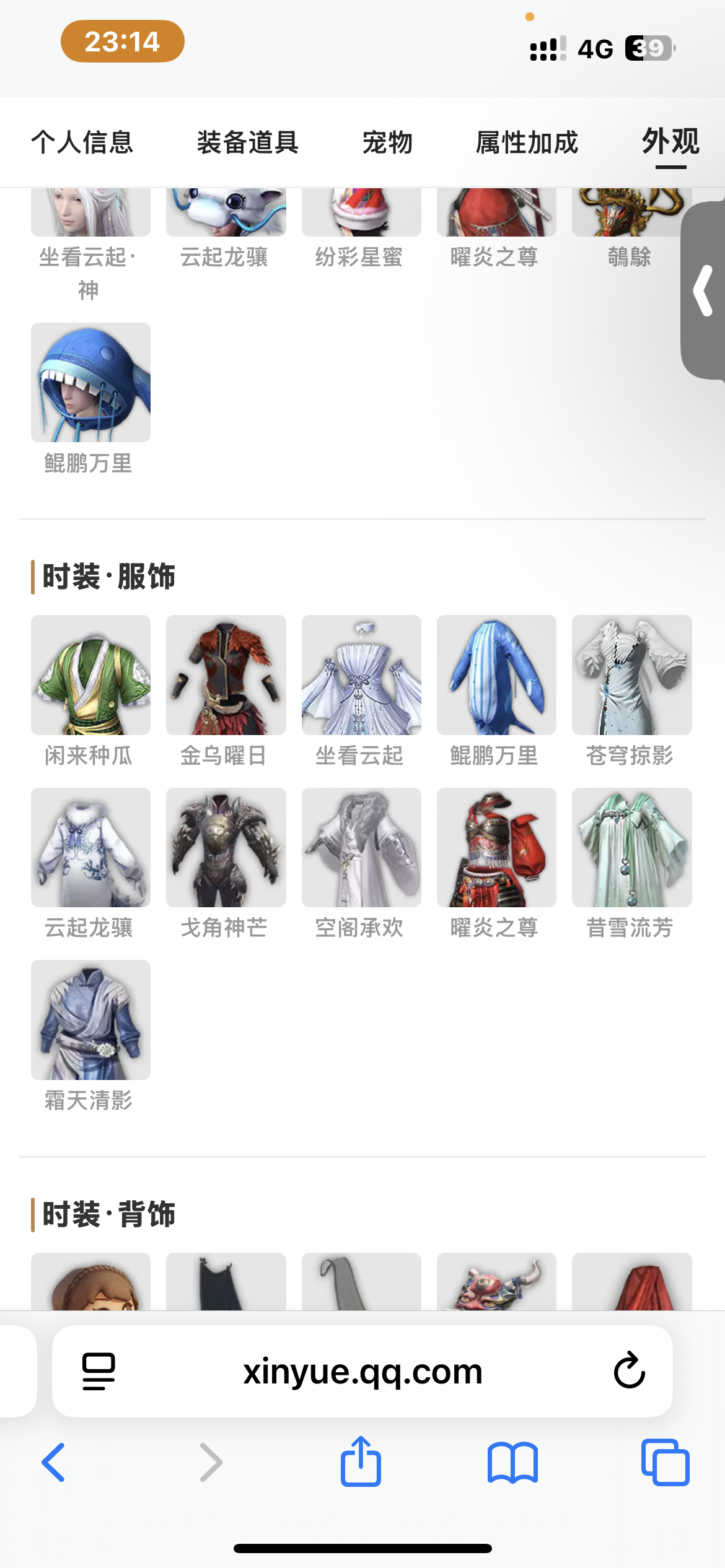Select the 坐看云起 dress item

(x=361, y=674)
